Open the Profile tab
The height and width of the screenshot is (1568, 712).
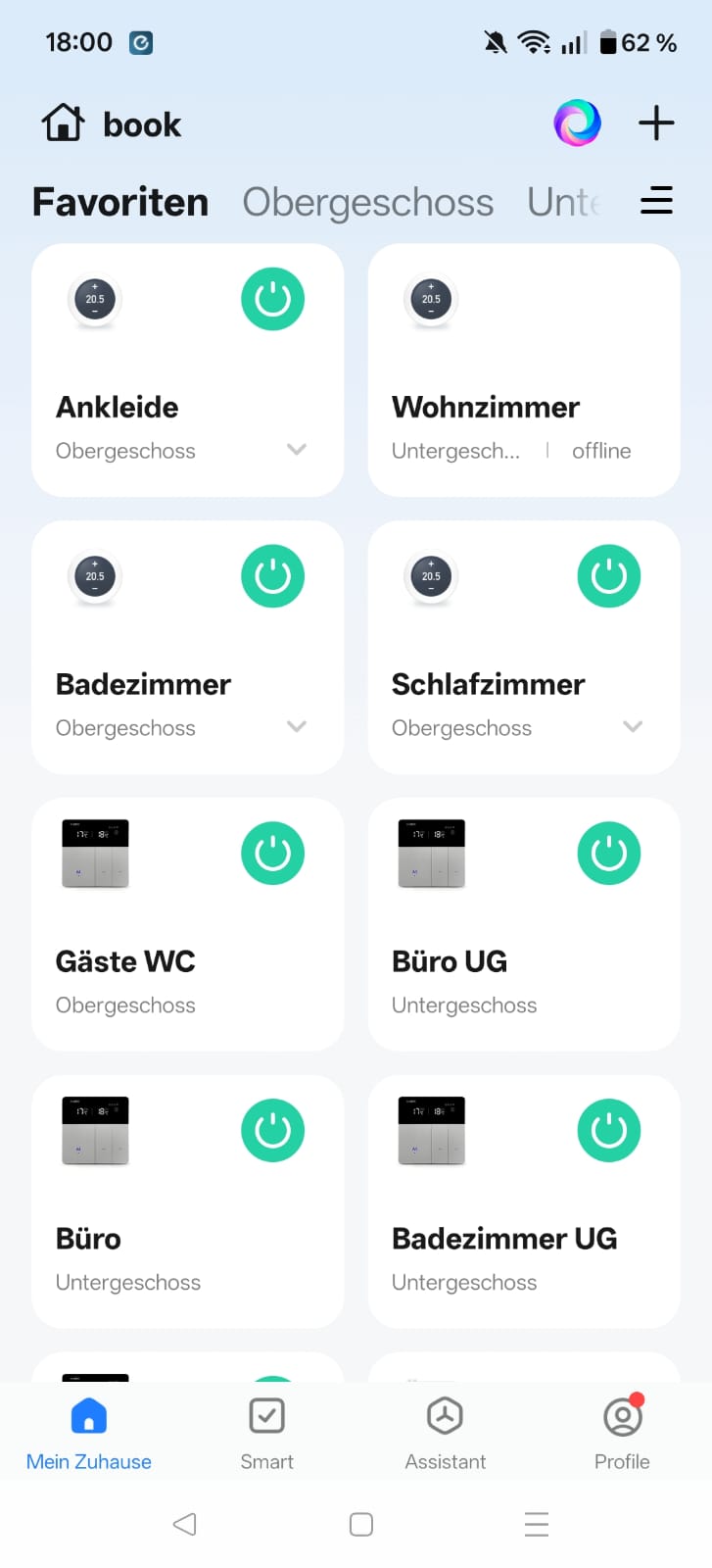coord(622,1434)
